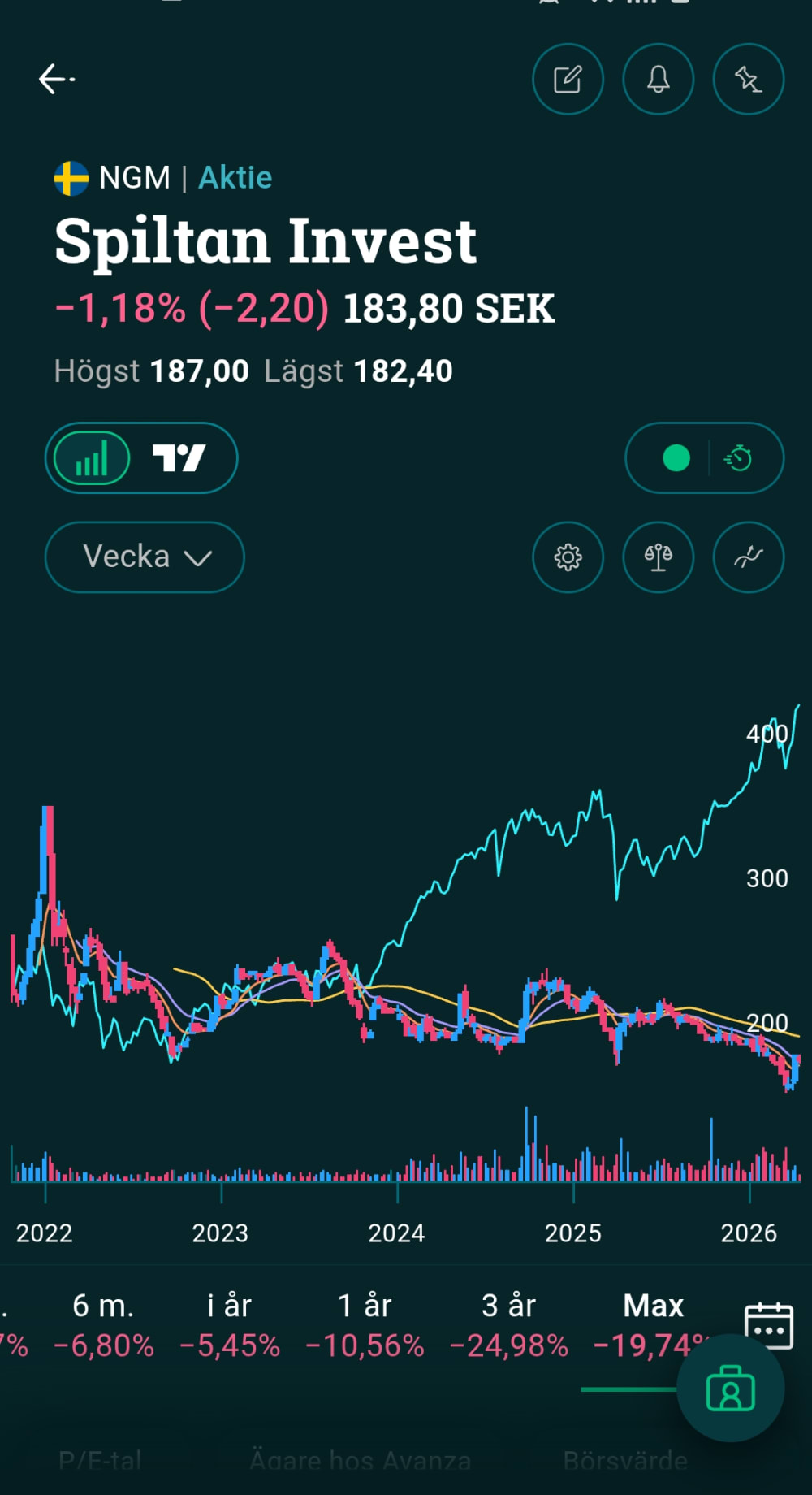The image size is (812, 1495).
Task: Select the 3 år period
Action: point(509,1325)
